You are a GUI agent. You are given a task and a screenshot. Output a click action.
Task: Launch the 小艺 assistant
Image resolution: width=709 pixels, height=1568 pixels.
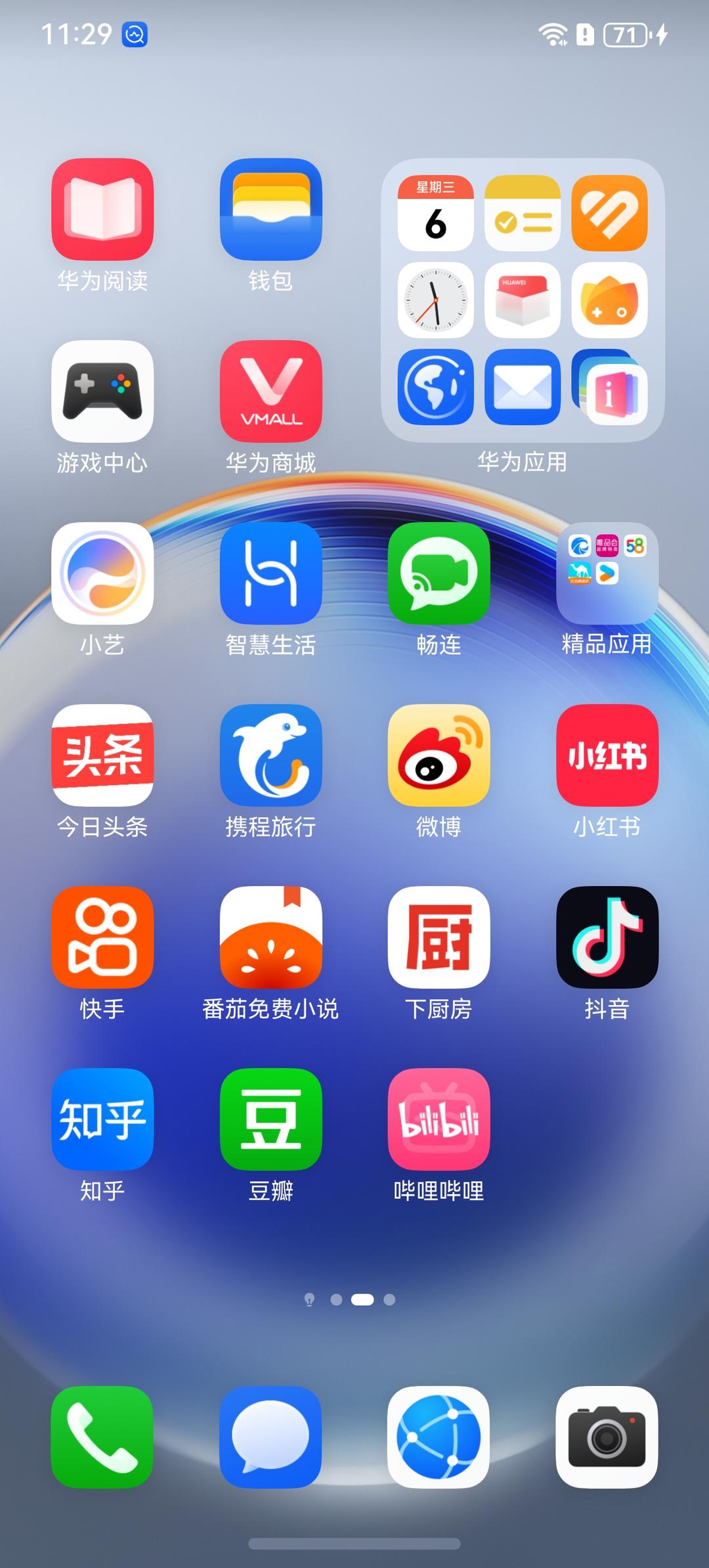pyautogui.click(x=102, y=573)
